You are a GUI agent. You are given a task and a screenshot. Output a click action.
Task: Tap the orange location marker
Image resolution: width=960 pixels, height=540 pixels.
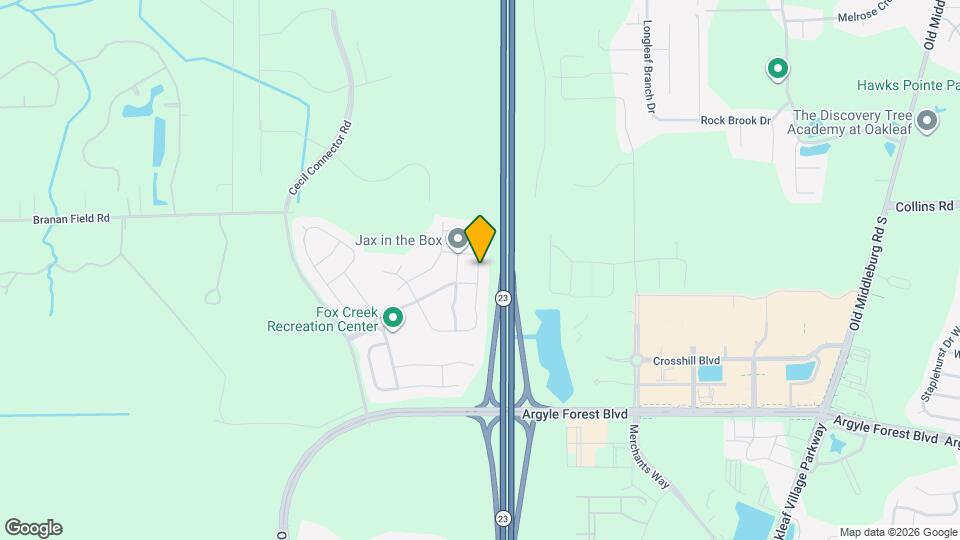pyautogui.click(x=480, y=238)
